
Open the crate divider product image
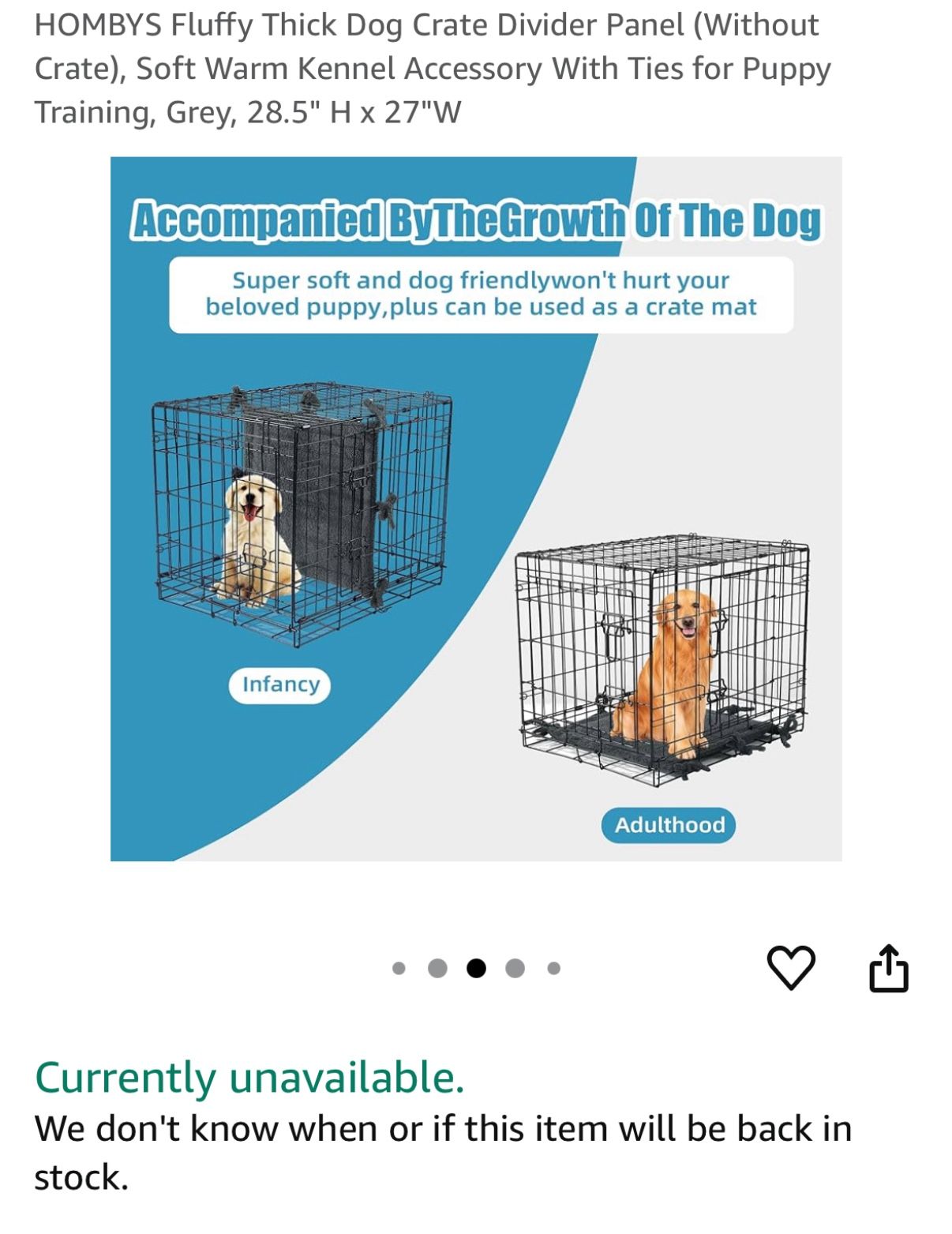click(x=476, y=508)
